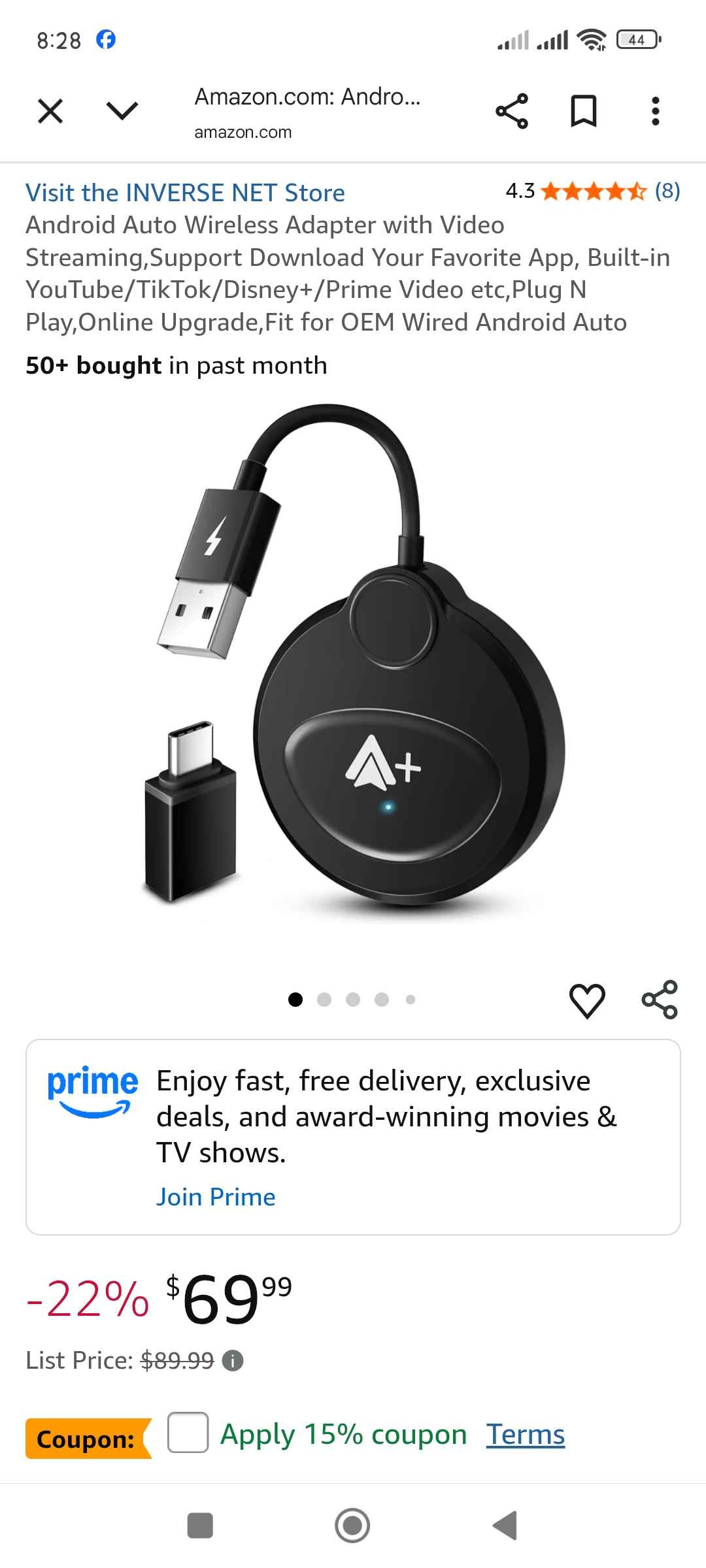Open the adapter product image

(353, 660)
